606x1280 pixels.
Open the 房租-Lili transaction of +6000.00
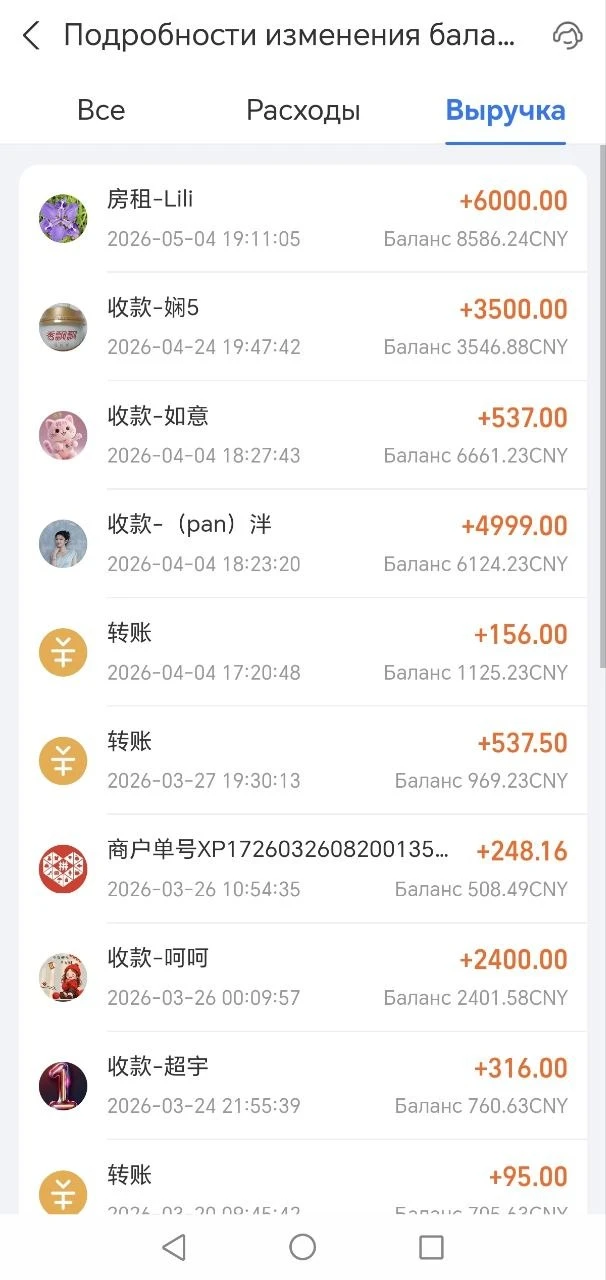[x=303, y=218]
